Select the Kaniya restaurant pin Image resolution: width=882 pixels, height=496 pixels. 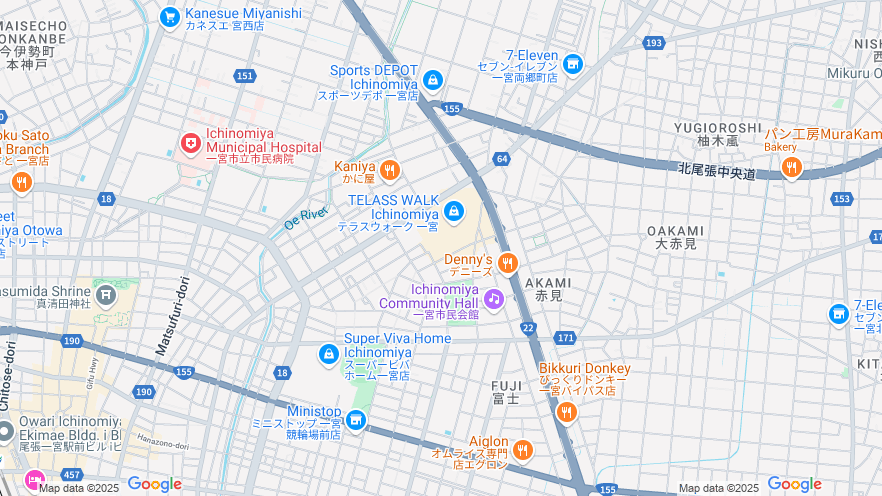pyautogui.click(x=390, y=170)
